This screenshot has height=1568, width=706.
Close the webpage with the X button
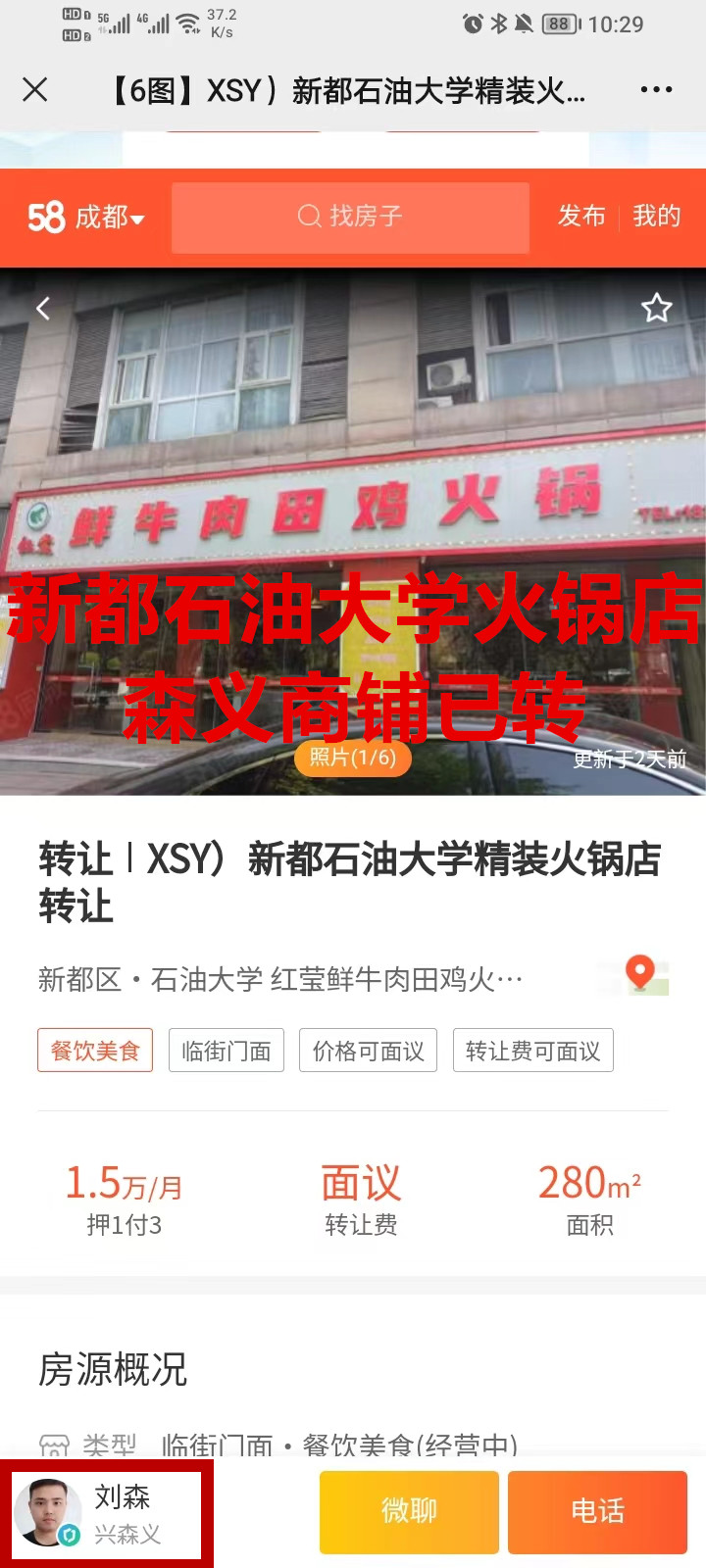pos(35,90)
